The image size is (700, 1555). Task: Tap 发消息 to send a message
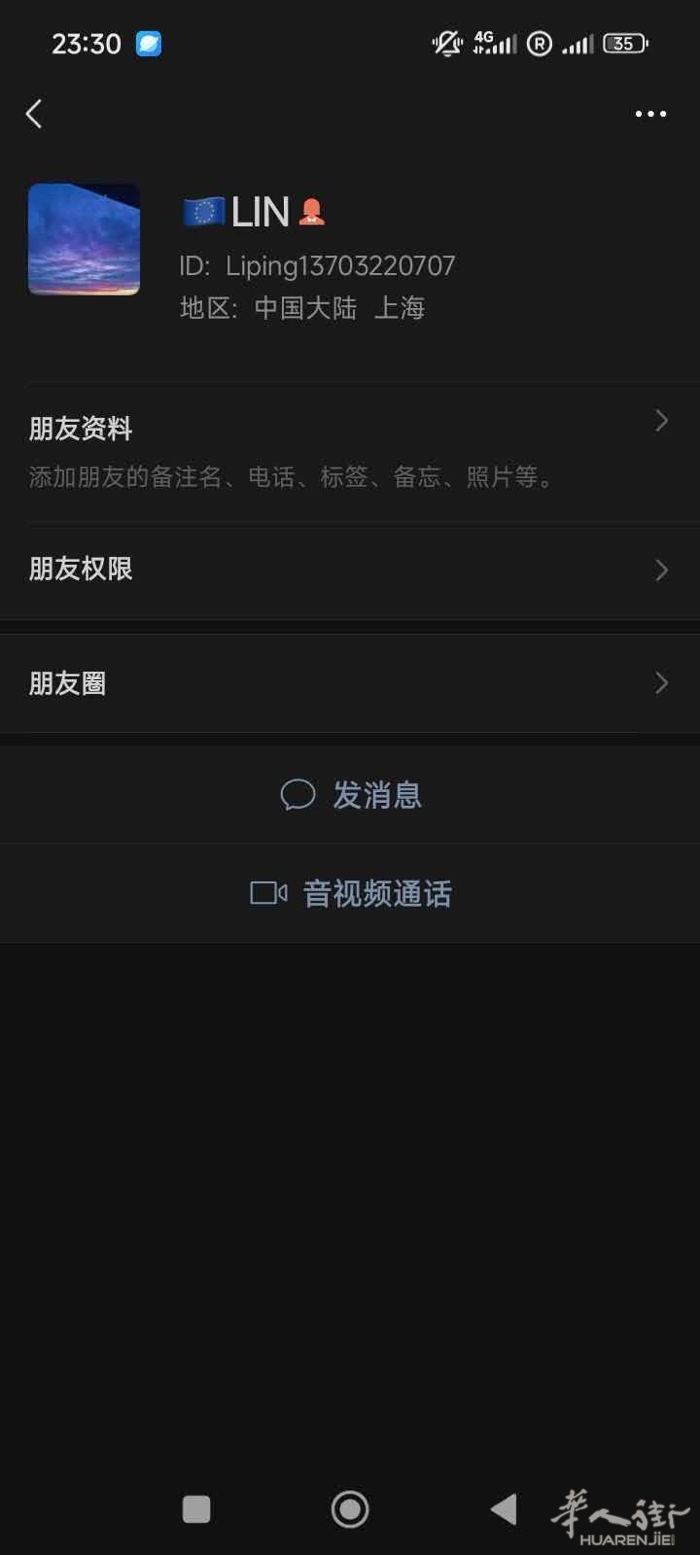[x=350, y=795]
